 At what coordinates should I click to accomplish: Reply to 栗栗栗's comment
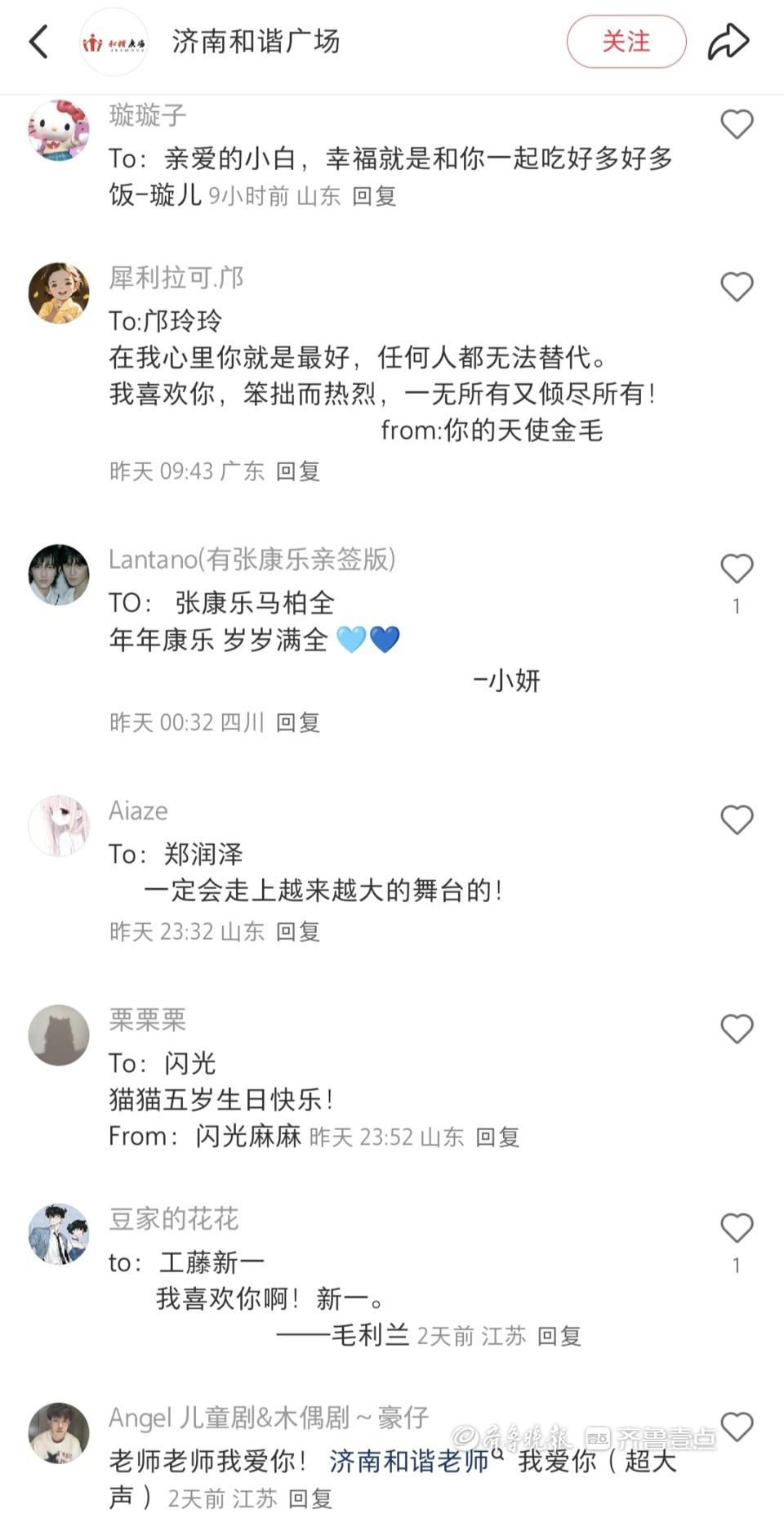click(497, 1137)
